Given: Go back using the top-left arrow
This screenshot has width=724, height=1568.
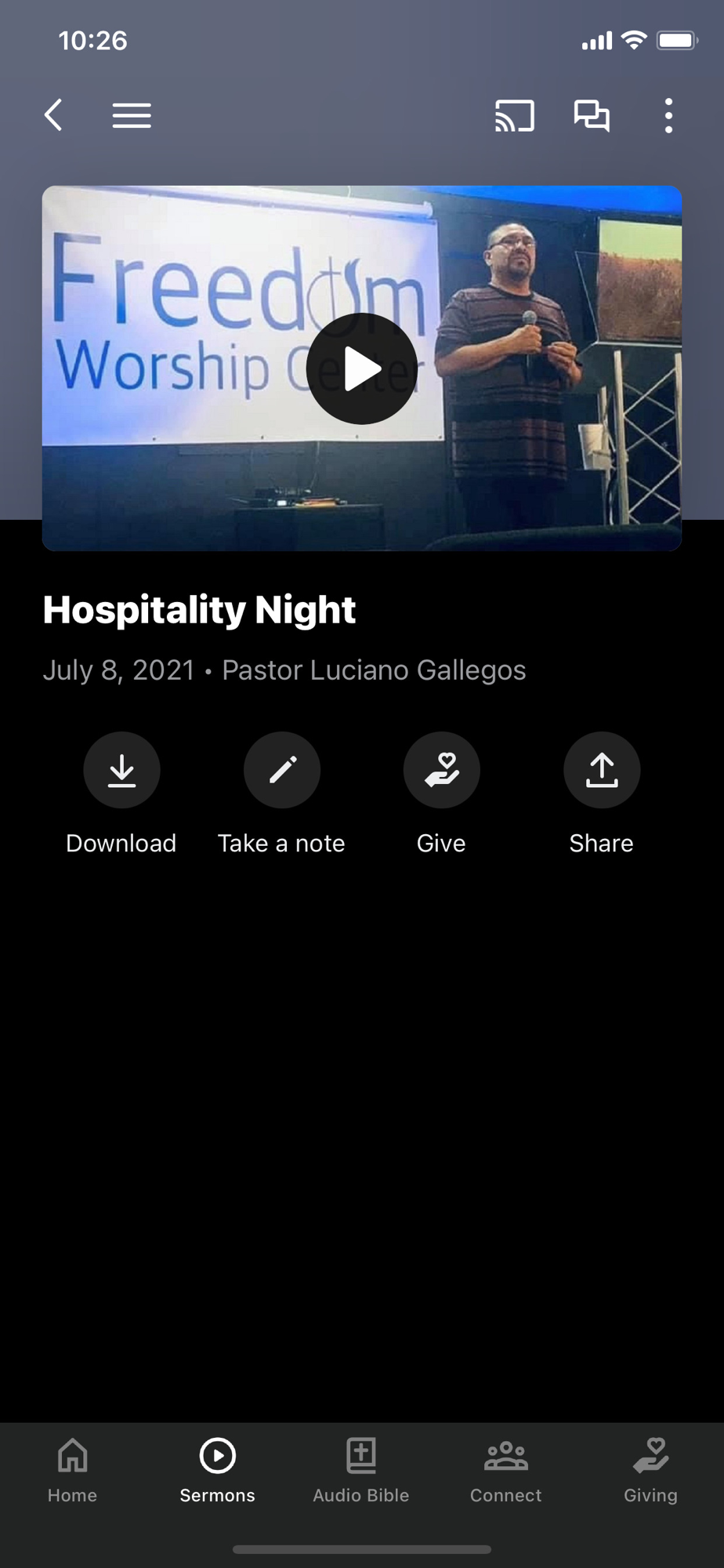Looking at the screenshot, I should (x=53, y=115).
